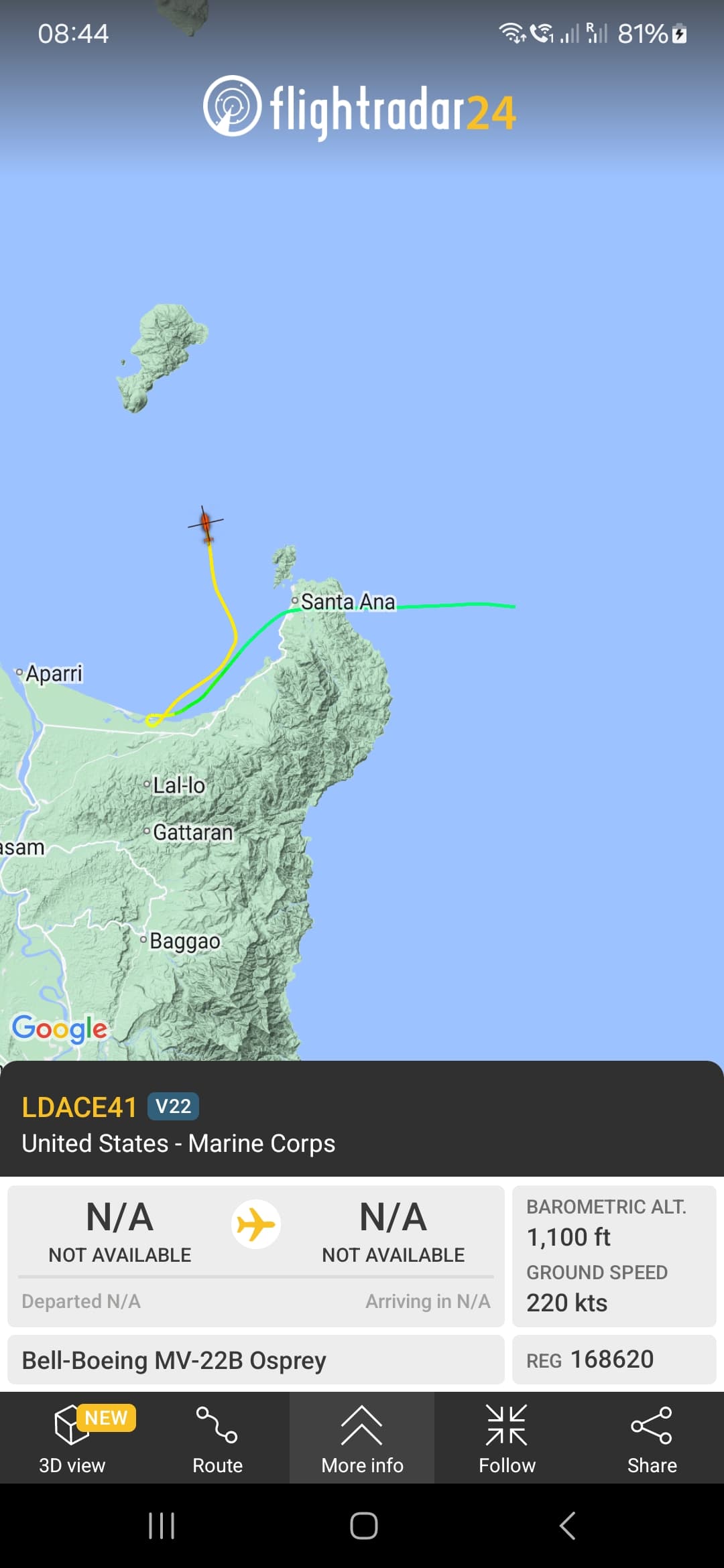Viewport: 724px width, 1568px height.
Task: Tap the red aircraft icon on the map
Action: pyautogui.click(x=206, y=524)
